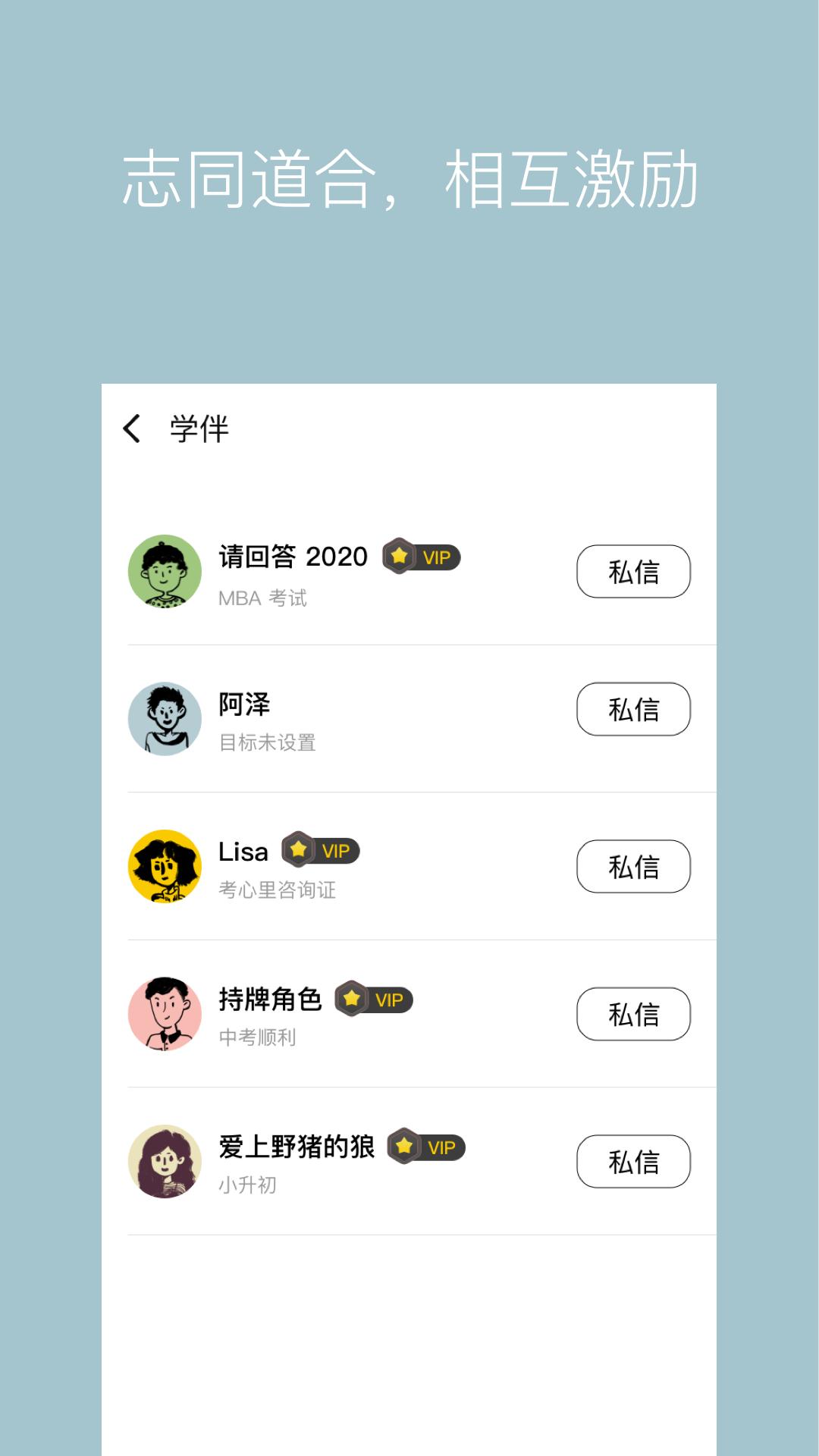Click 私信 button beside 阿泽

[x=634, y=709]
